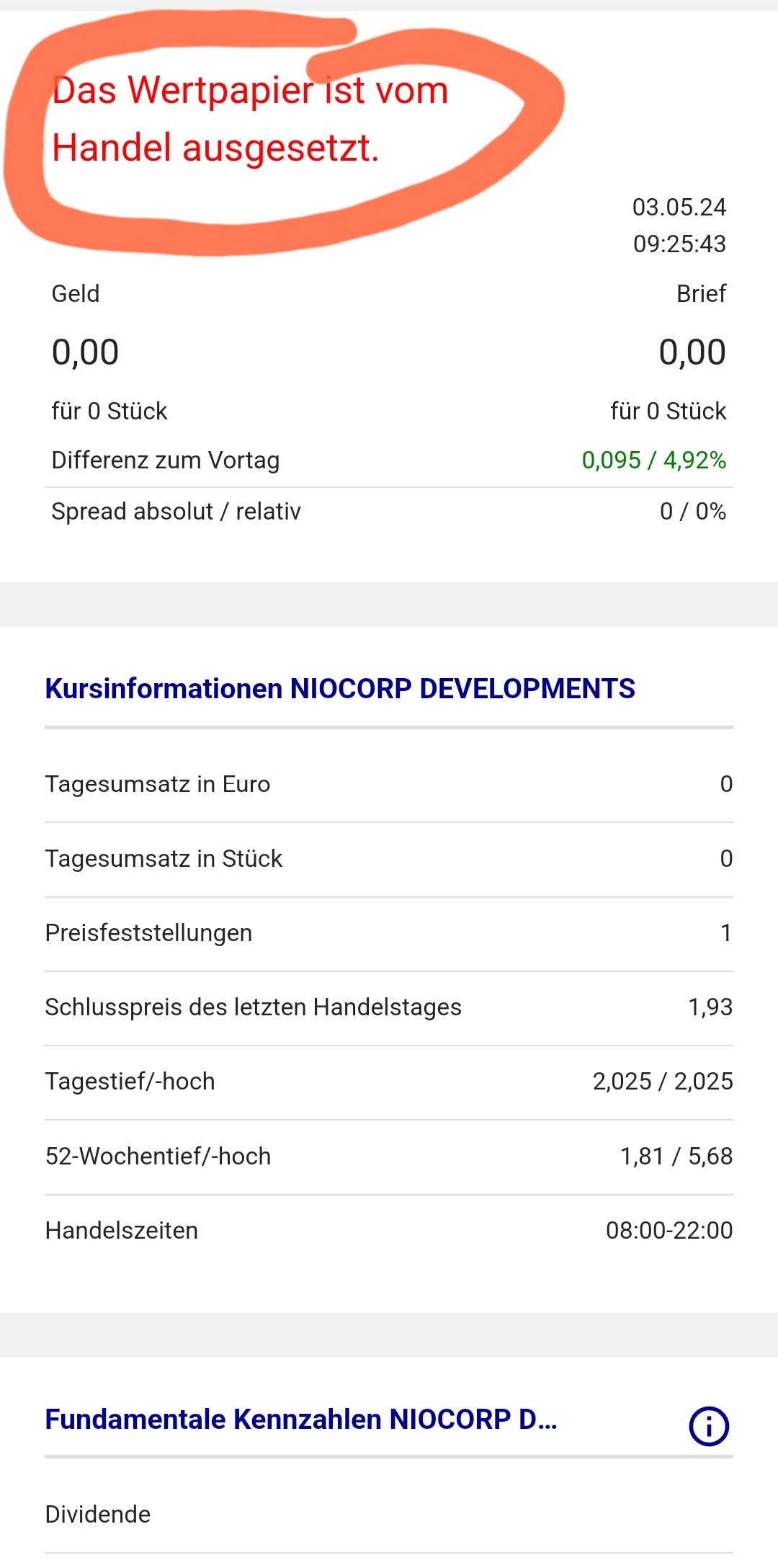
Task: Tap the Tagestief/-hoch values 2,025 / 2,025
Action: tap(661, 1081)
